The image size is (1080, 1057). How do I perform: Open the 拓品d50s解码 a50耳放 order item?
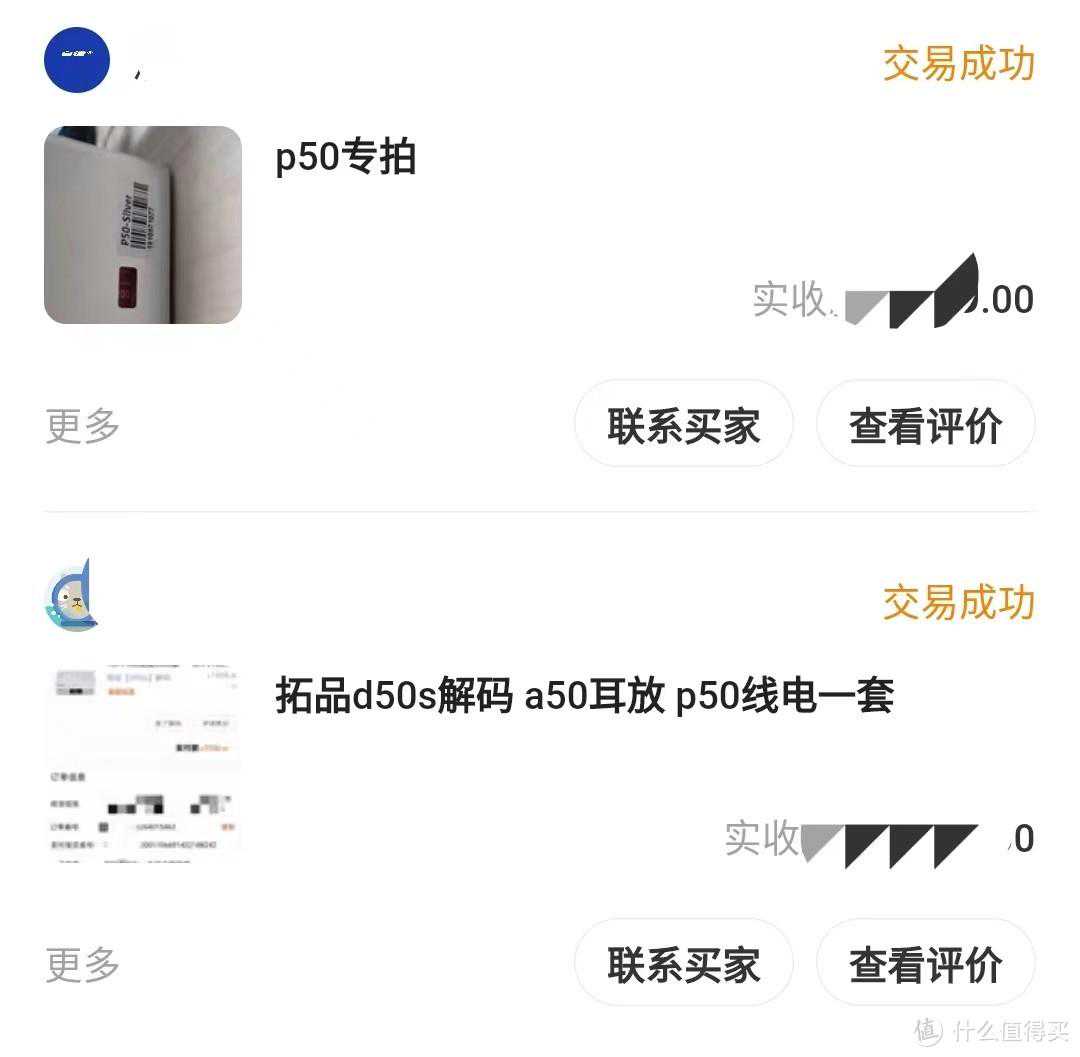pyautogui.click(x=584, y=697)
